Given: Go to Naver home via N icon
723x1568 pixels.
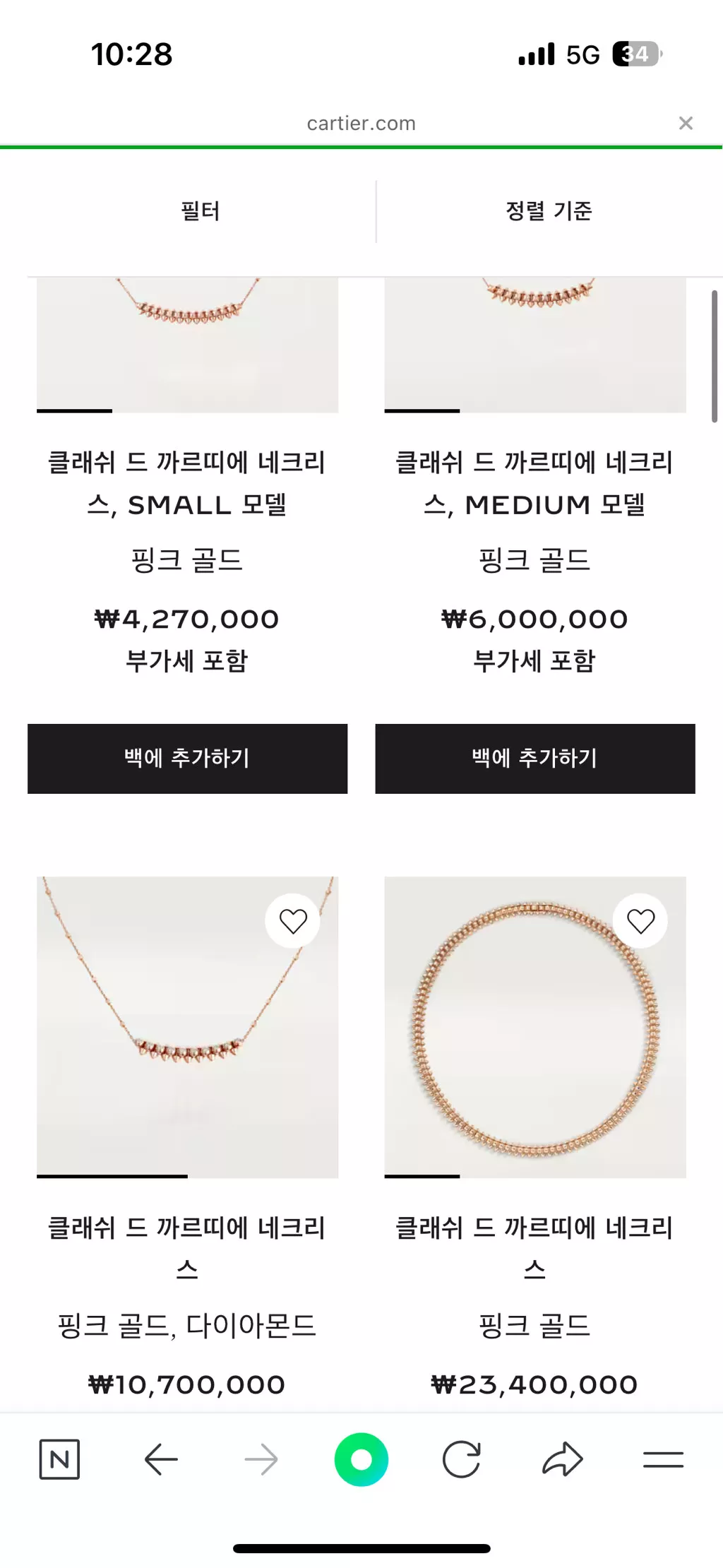Looking at the screenshot, I should click(59, 1459).
